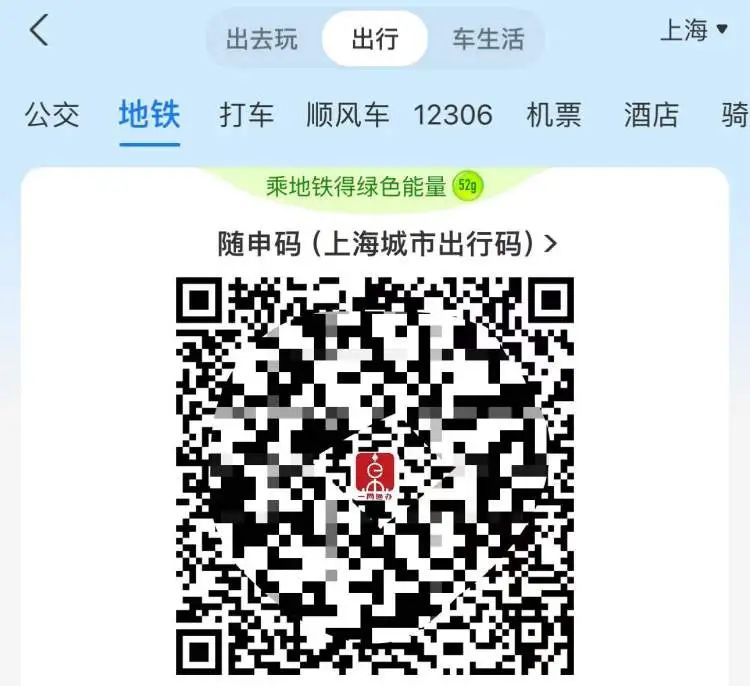Switch to the 机票 tab
This screenshot has width=750, height=686.
click(554, 115)
